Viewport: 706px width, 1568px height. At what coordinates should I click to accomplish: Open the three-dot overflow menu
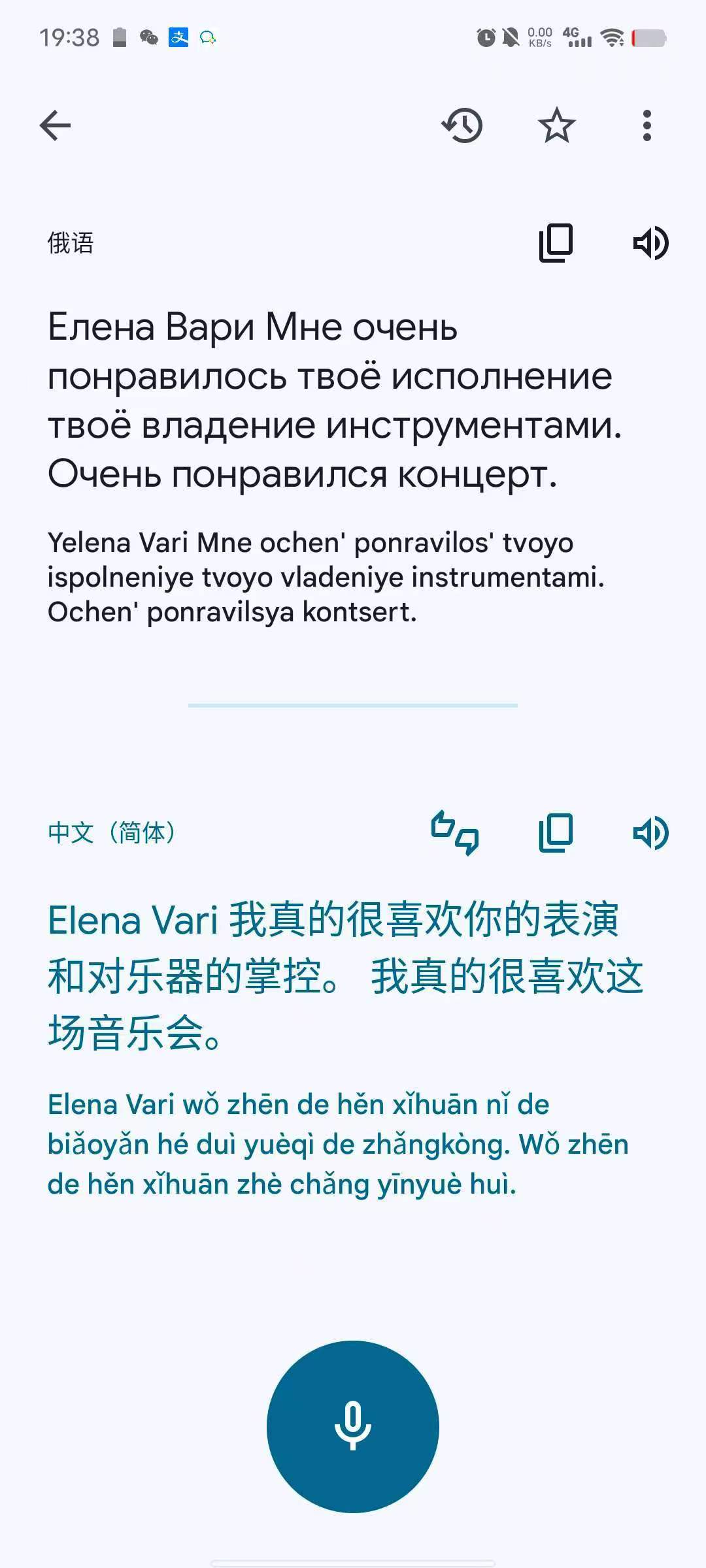click(x=647, y=125)
